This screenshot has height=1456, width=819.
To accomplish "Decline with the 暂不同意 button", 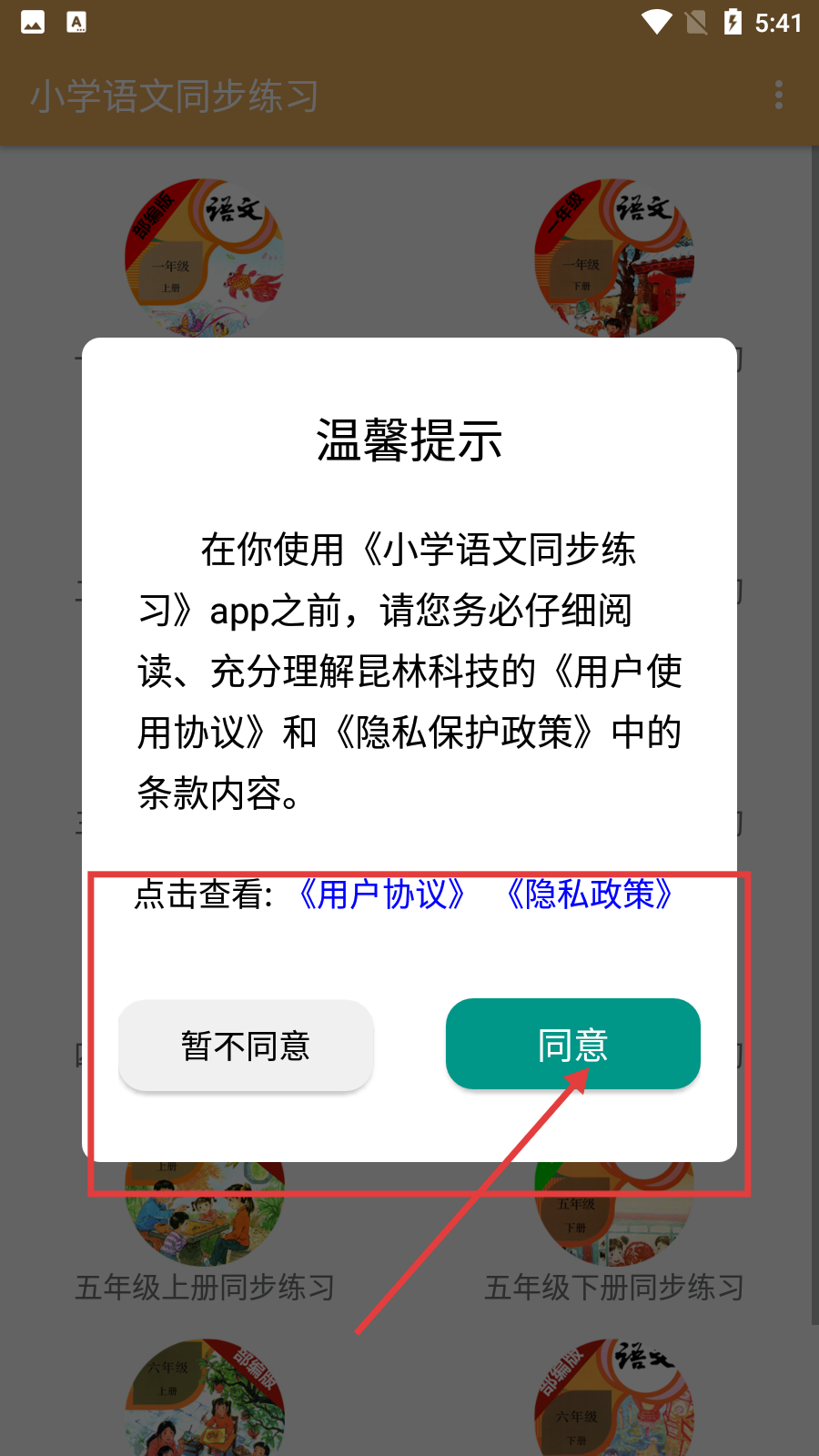I will coord(246,1046).
